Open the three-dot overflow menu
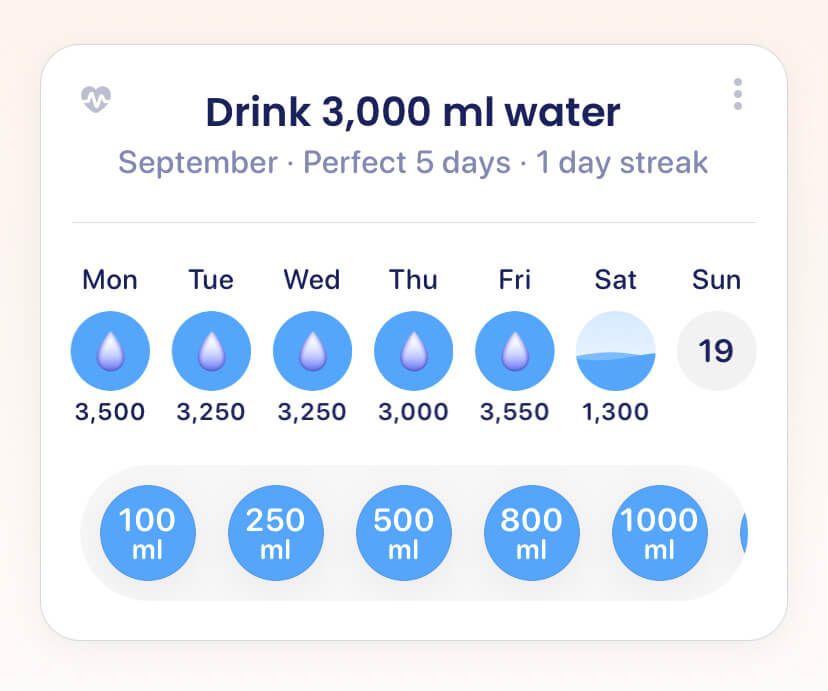Screen dimensions: 828x691 [738, 94]
